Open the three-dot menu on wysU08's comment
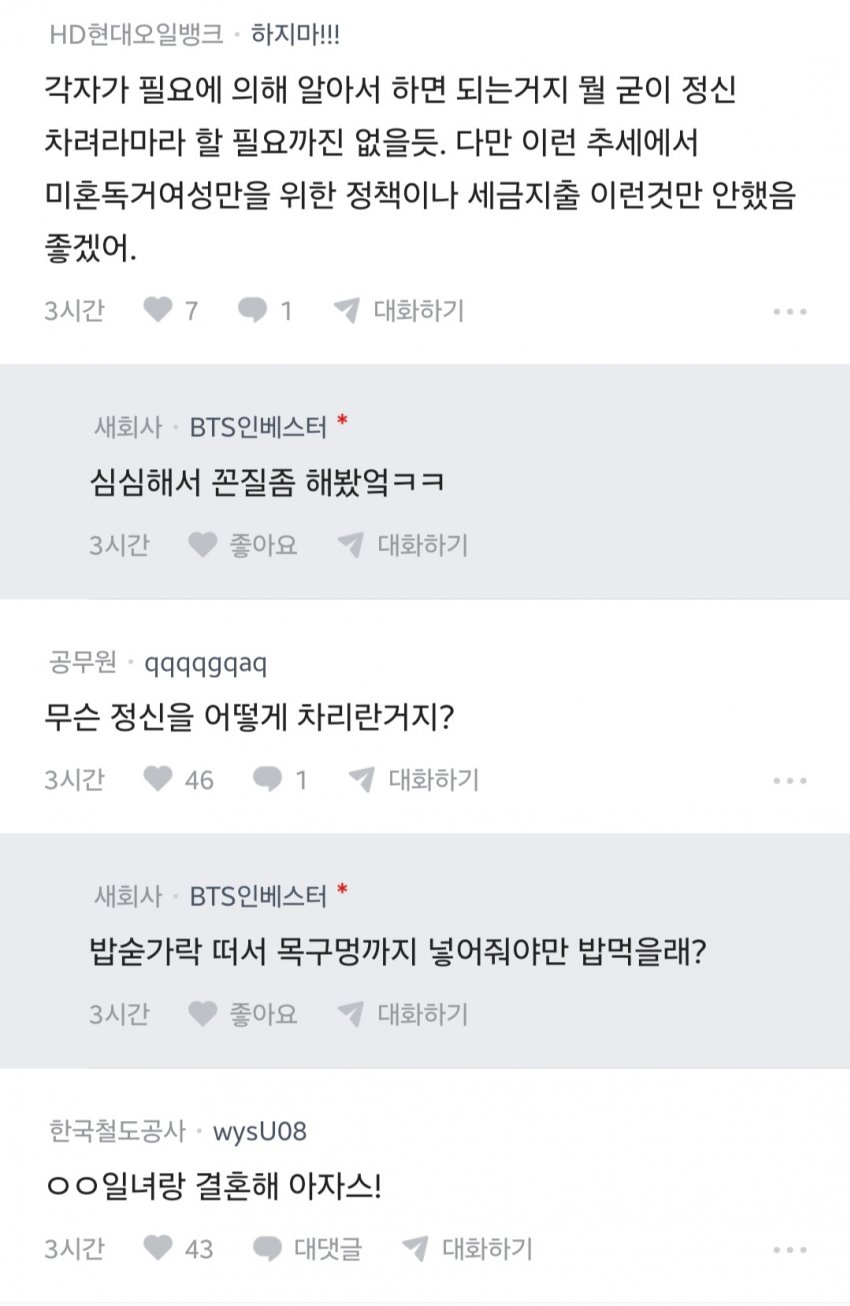The height and width of the screenshot is (1306, 850). tap(789, 1249)
